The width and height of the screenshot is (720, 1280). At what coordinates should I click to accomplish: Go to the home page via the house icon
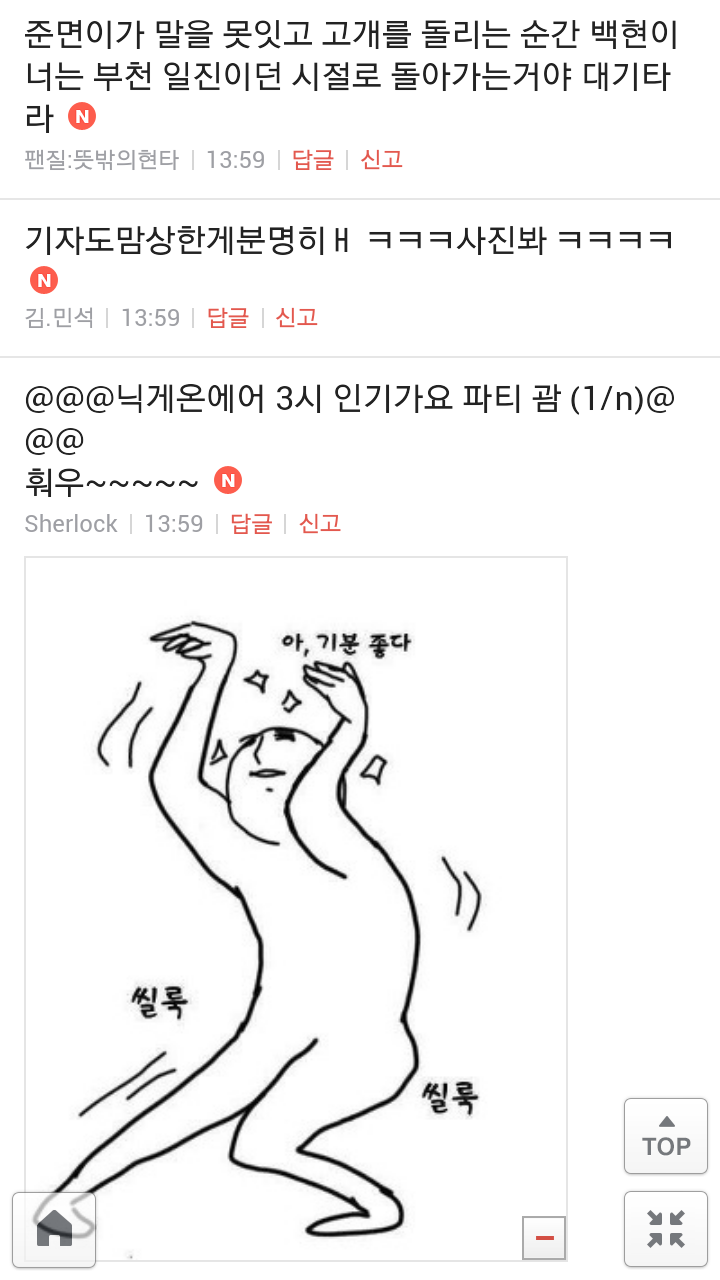pyautogui.click(x=54, y=1229)
